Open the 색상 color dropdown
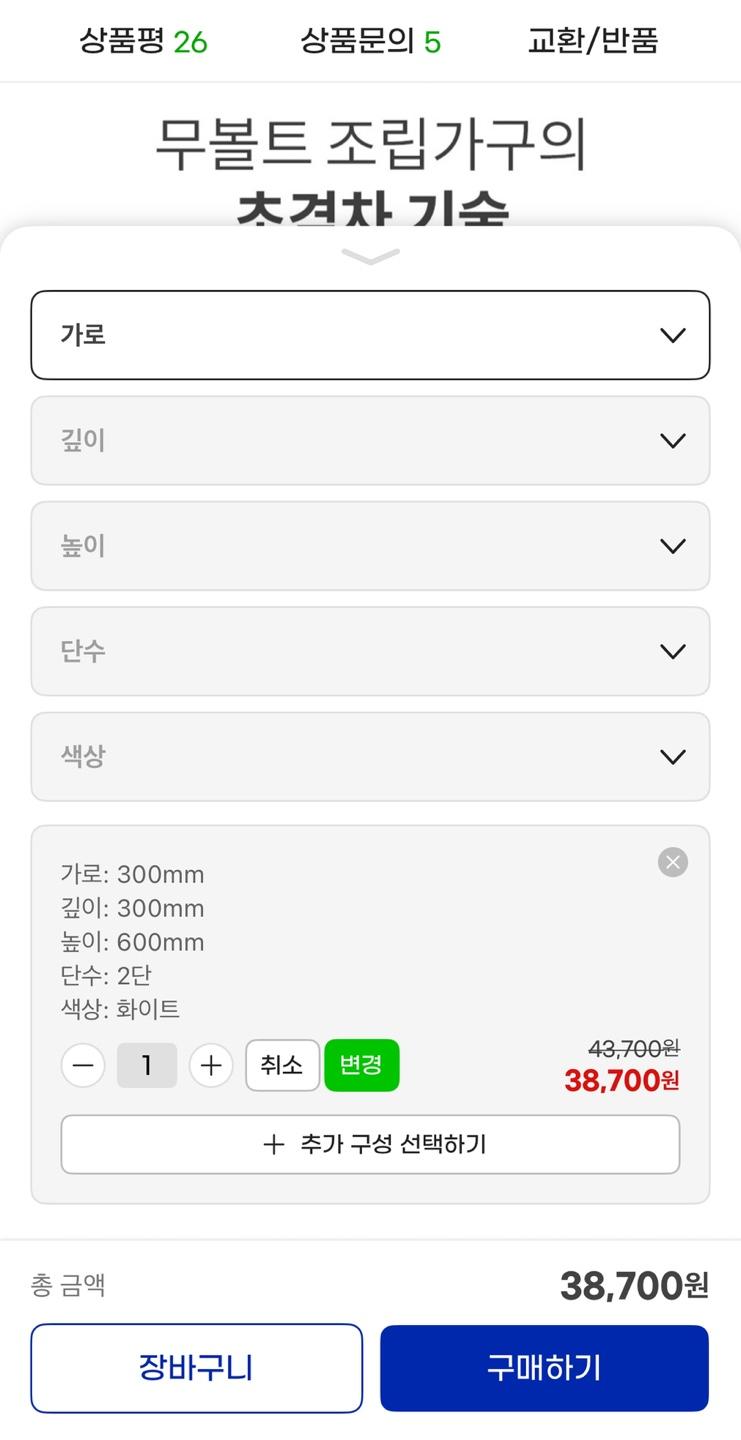 370,757
